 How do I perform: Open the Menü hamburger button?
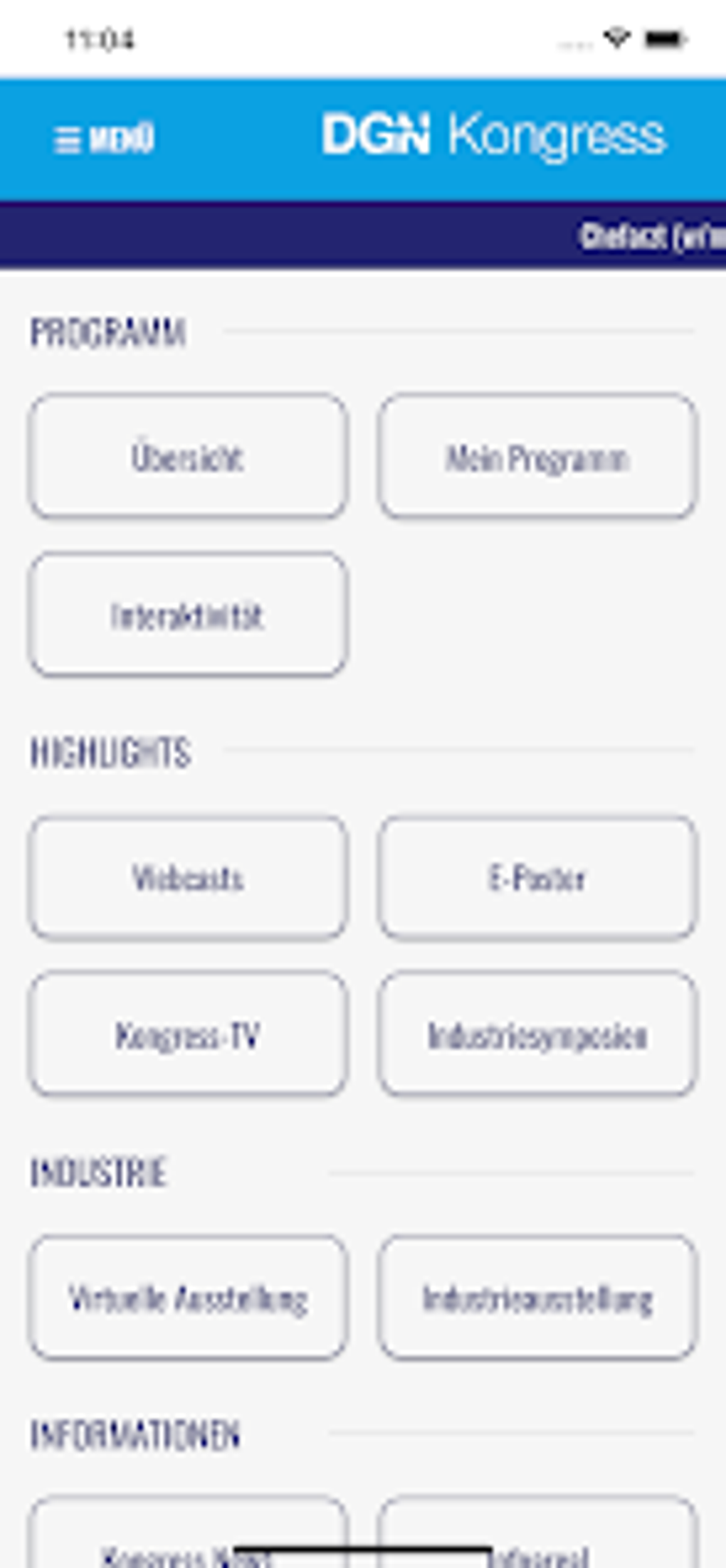pos(104,139)
